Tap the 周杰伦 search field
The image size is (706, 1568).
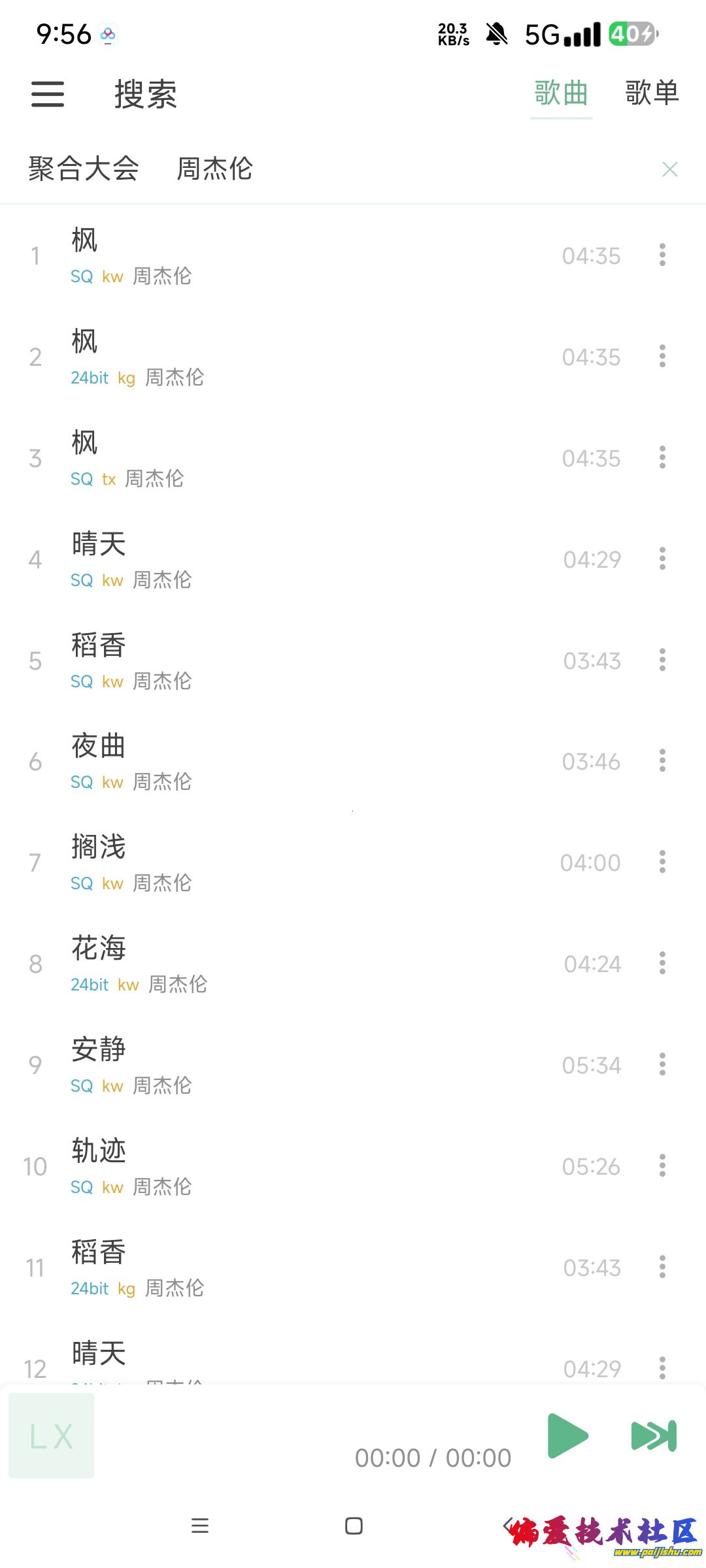tap(392, 169)
